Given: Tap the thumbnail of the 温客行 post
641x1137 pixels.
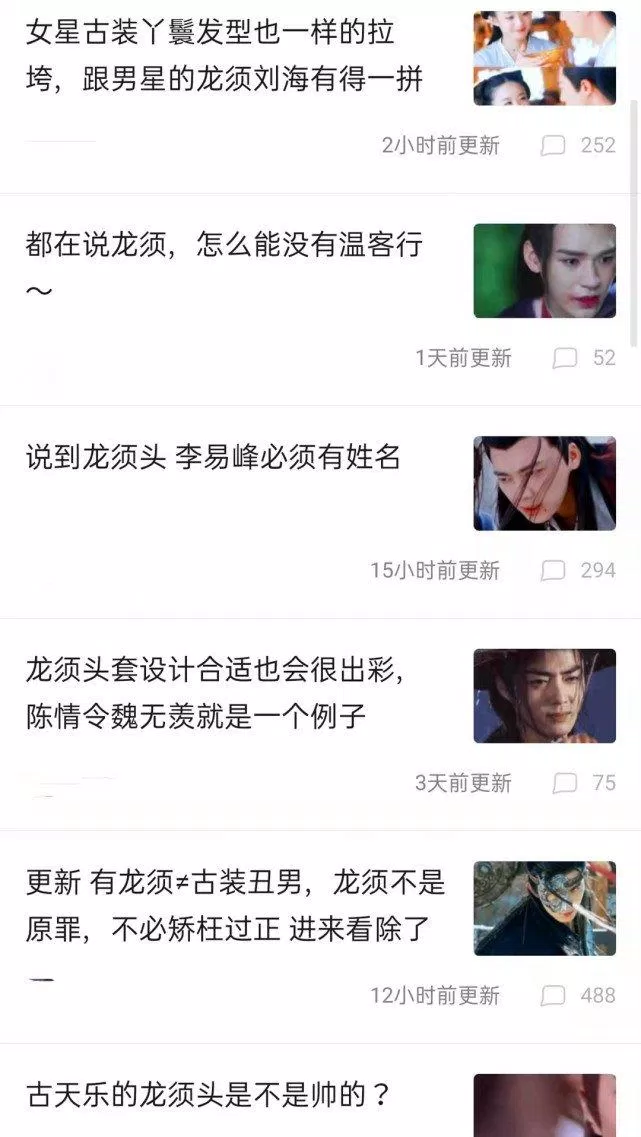Looking at the screenshot, I should click(544, 271).
